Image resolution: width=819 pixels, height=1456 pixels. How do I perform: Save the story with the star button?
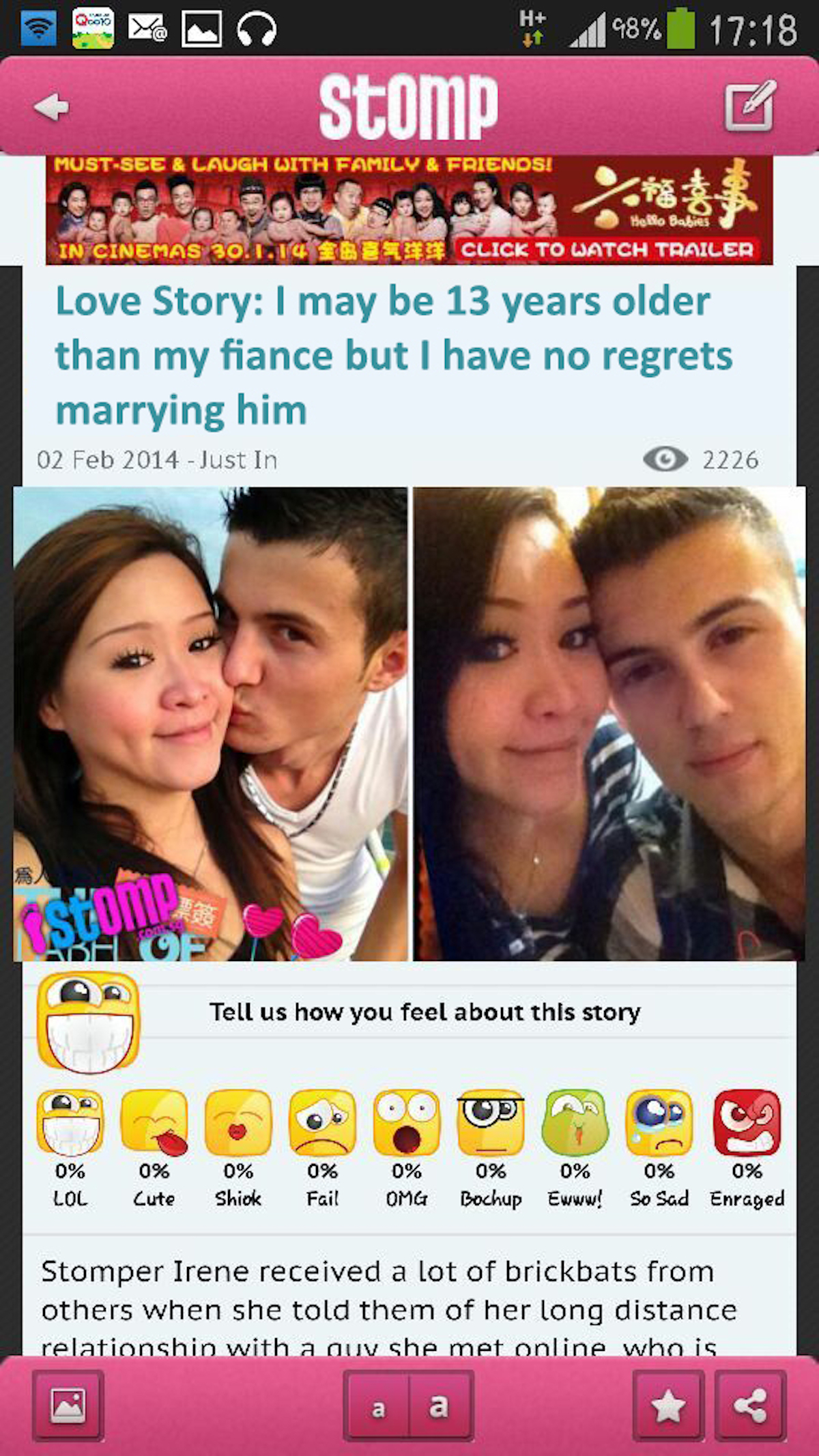[x=668, y=1405]
